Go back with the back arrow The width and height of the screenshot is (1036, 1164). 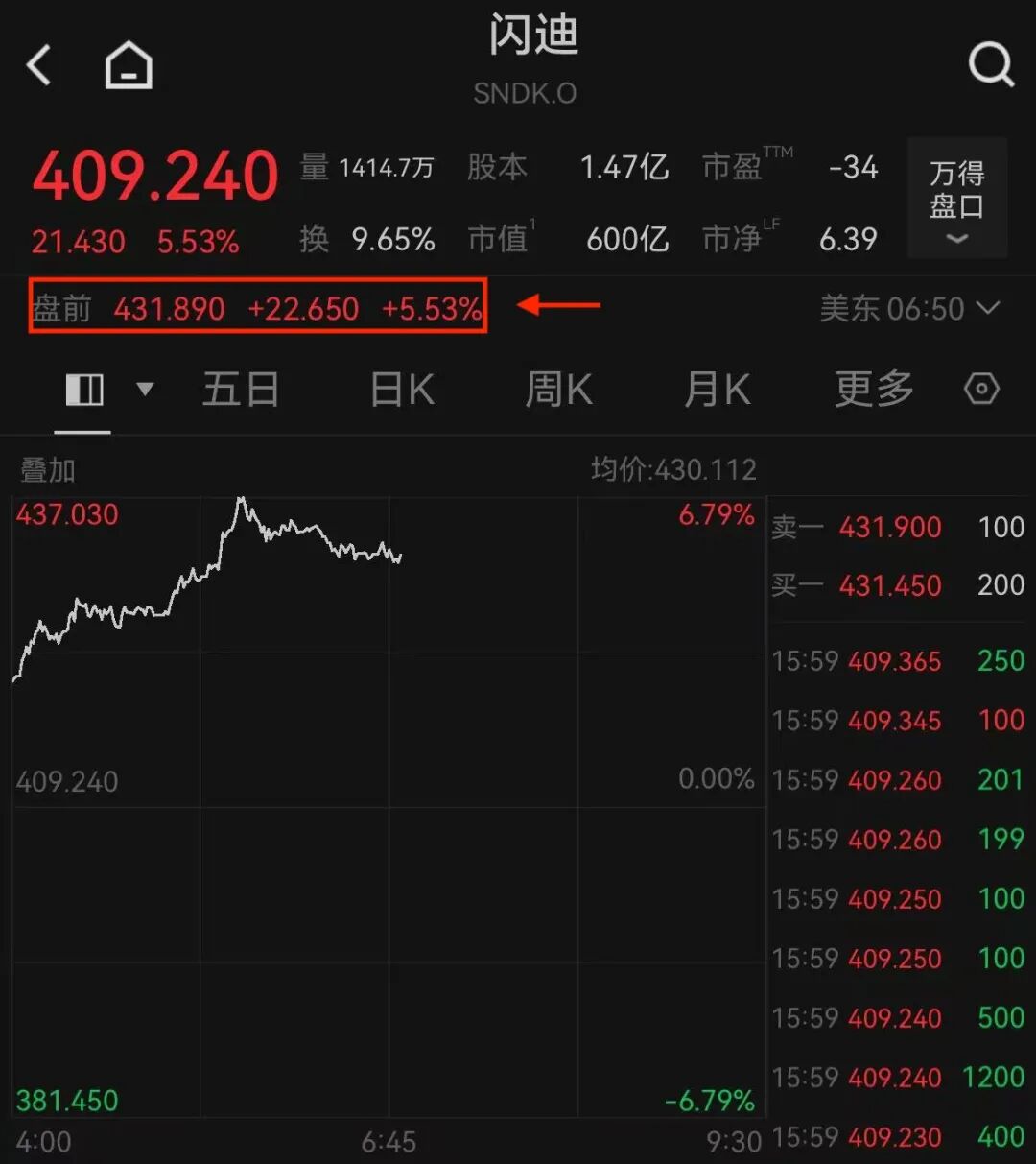(x=39, y=66)
